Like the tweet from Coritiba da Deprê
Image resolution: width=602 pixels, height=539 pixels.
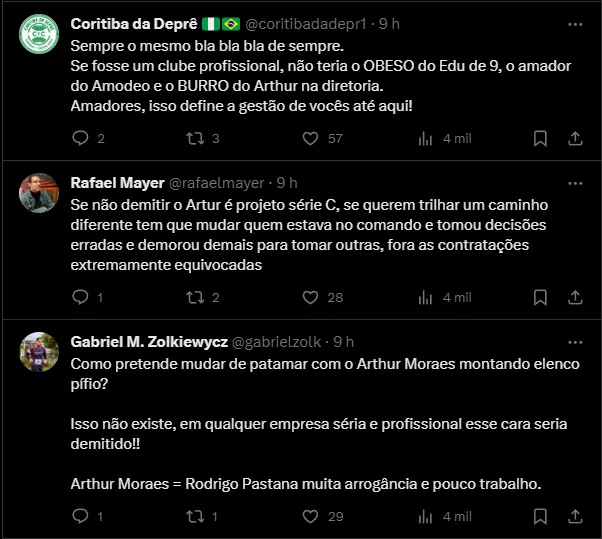(x=310, y=138)
